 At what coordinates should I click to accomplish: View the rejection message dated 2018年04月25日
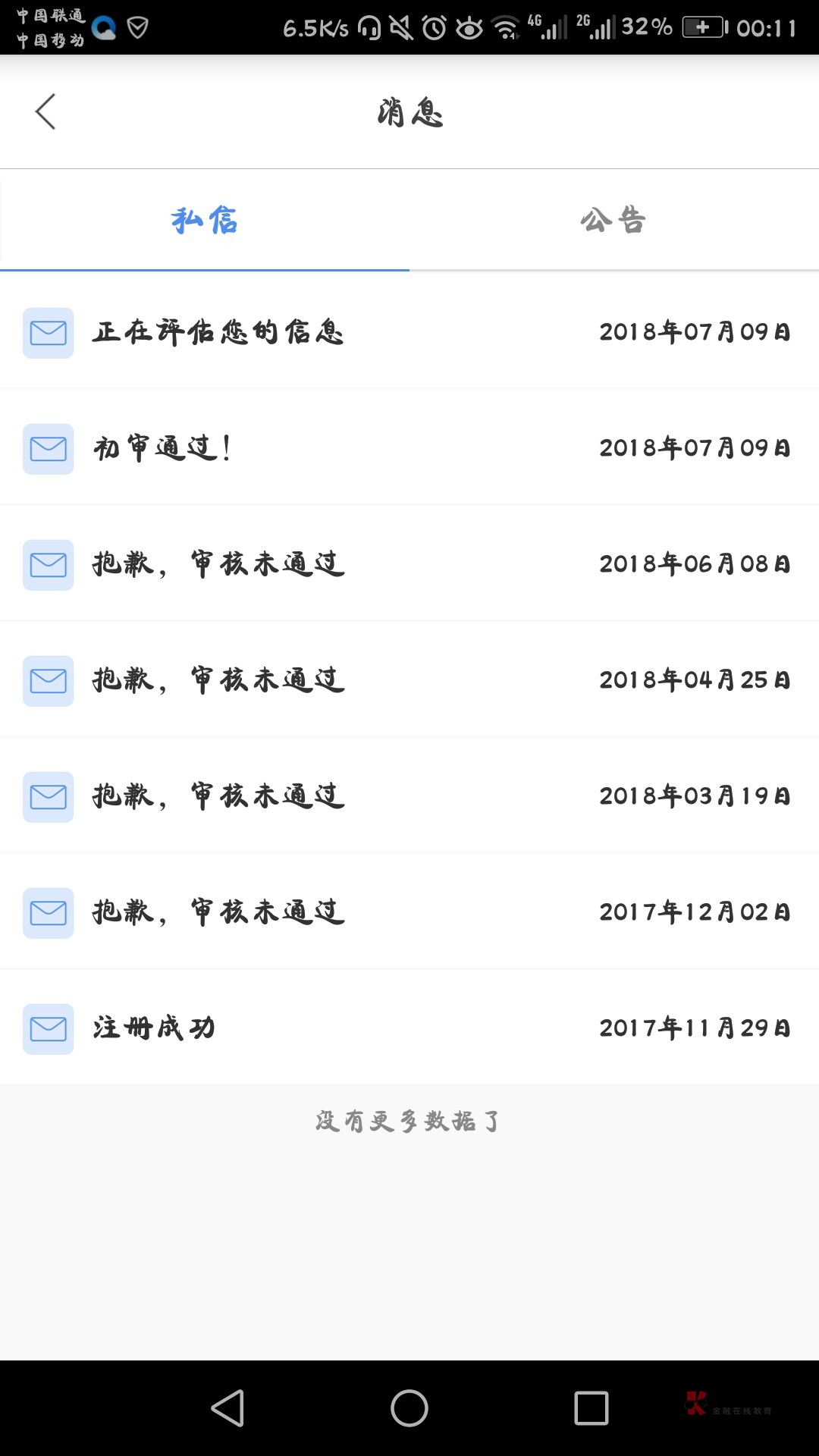click(409, 680)
